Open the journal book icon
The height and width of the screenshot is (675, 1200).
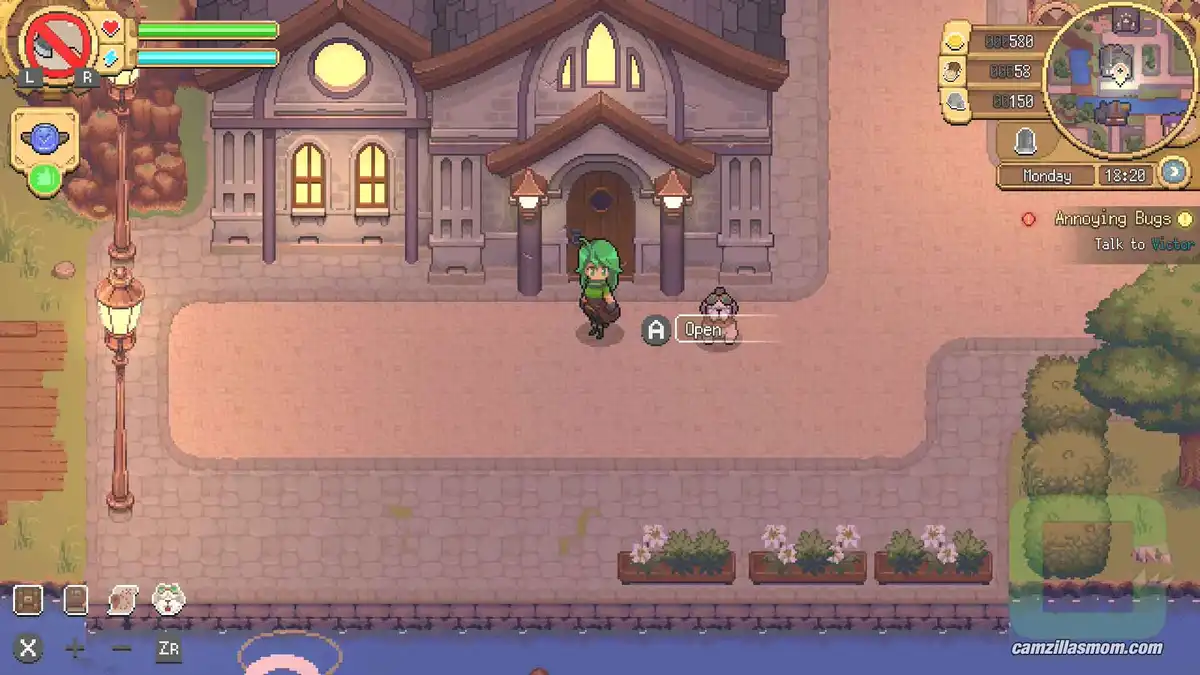pos(75,600)
